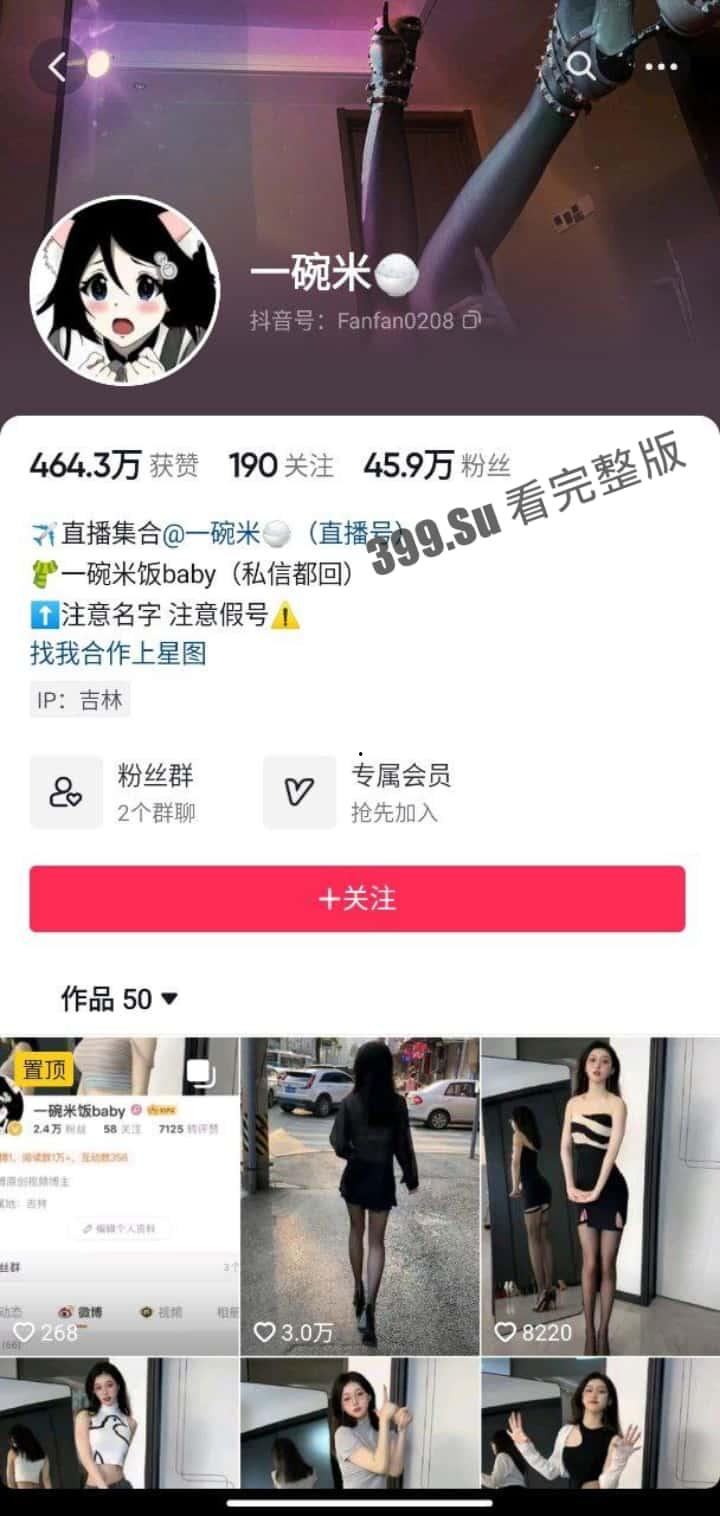This screenshot has width=720, height=1516.
Task: Open the 找我合作上星图 link
Action: pyautogui.click(x=118, y=653)
